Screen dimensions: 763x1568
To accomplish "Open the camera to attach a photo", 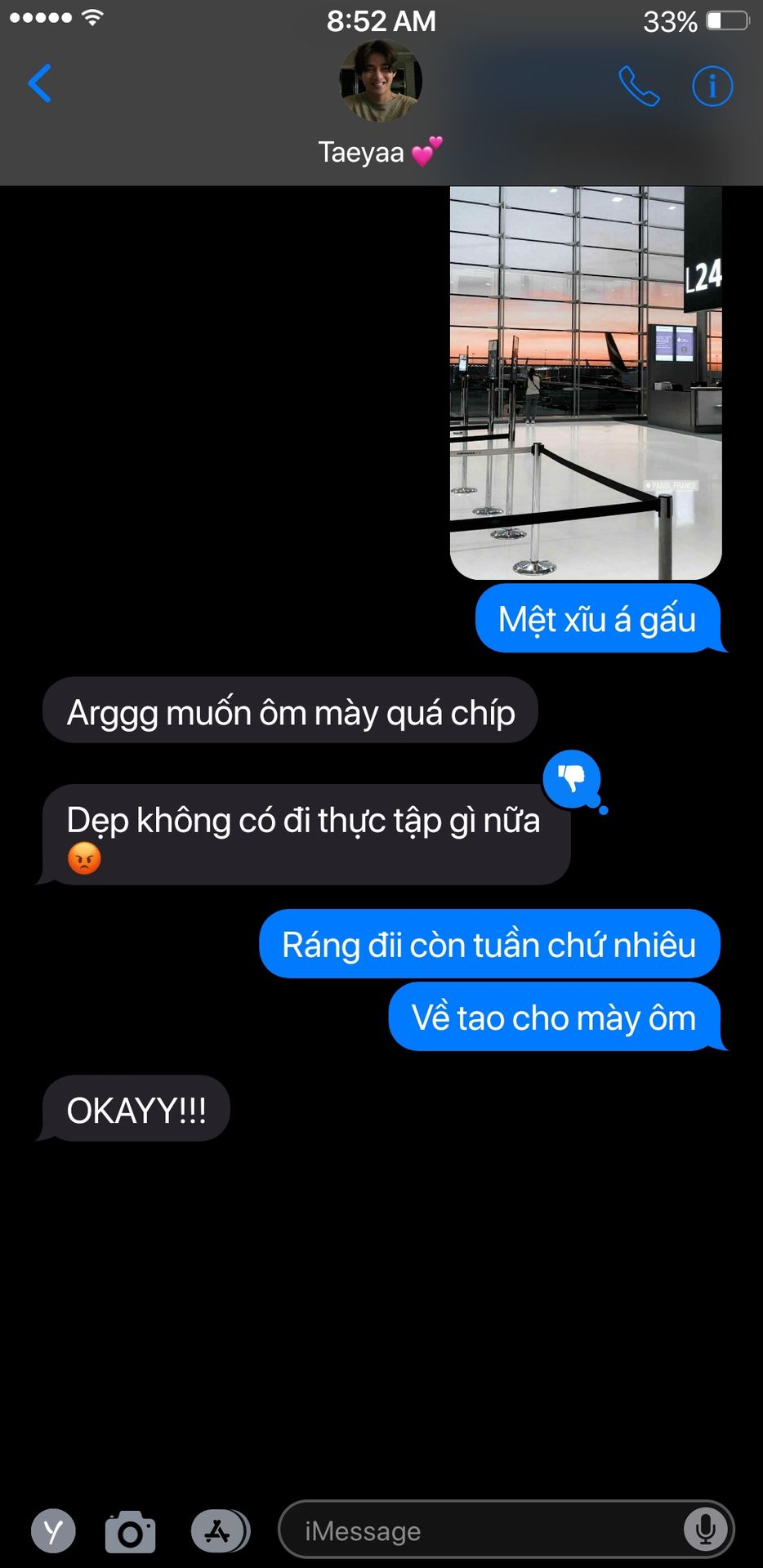I will [x=130, y=1531].
